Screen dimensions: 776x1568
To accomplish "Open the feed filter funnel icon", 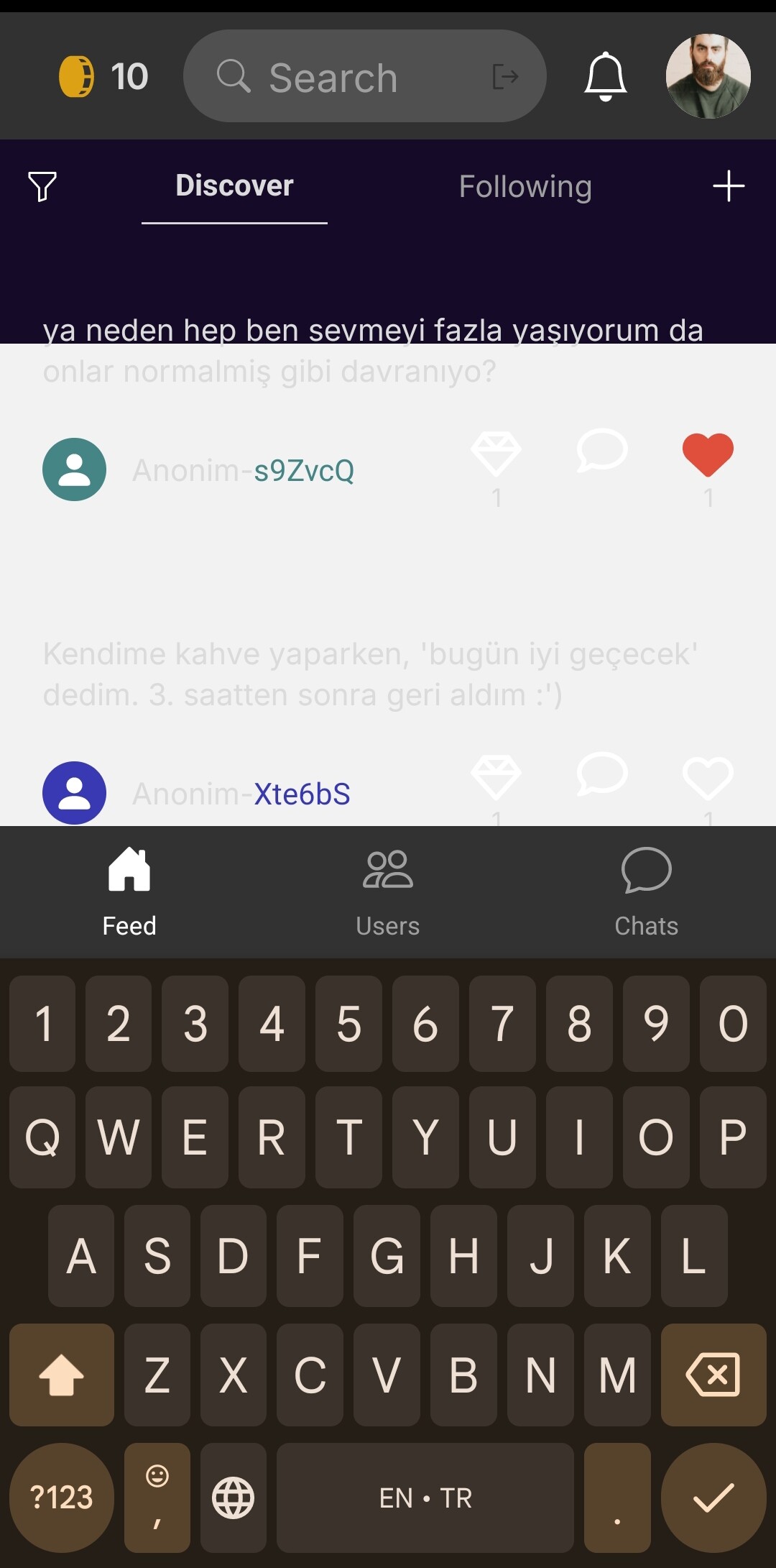I will click(x=42, y=186).
